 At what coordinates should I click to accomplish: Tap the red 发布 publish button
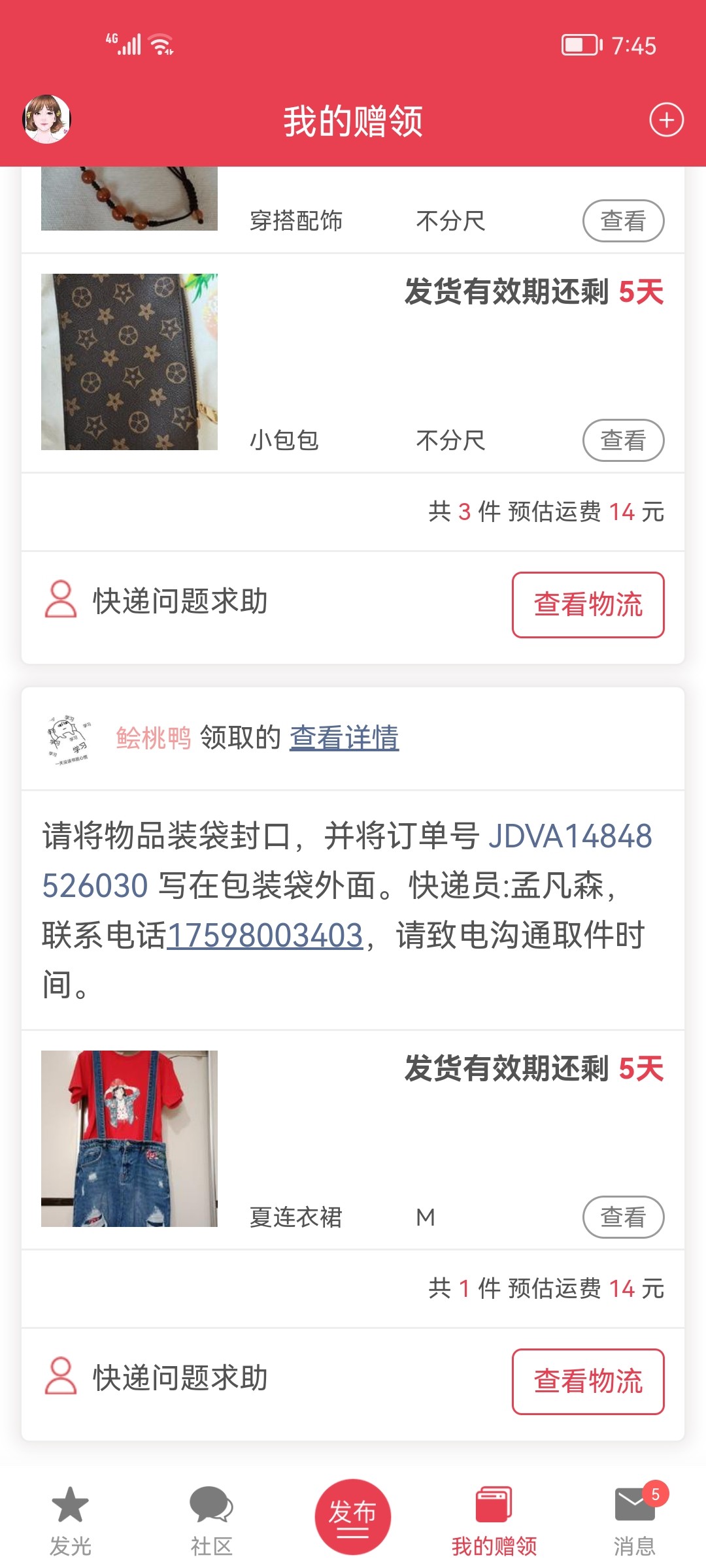coord(353,1516)
